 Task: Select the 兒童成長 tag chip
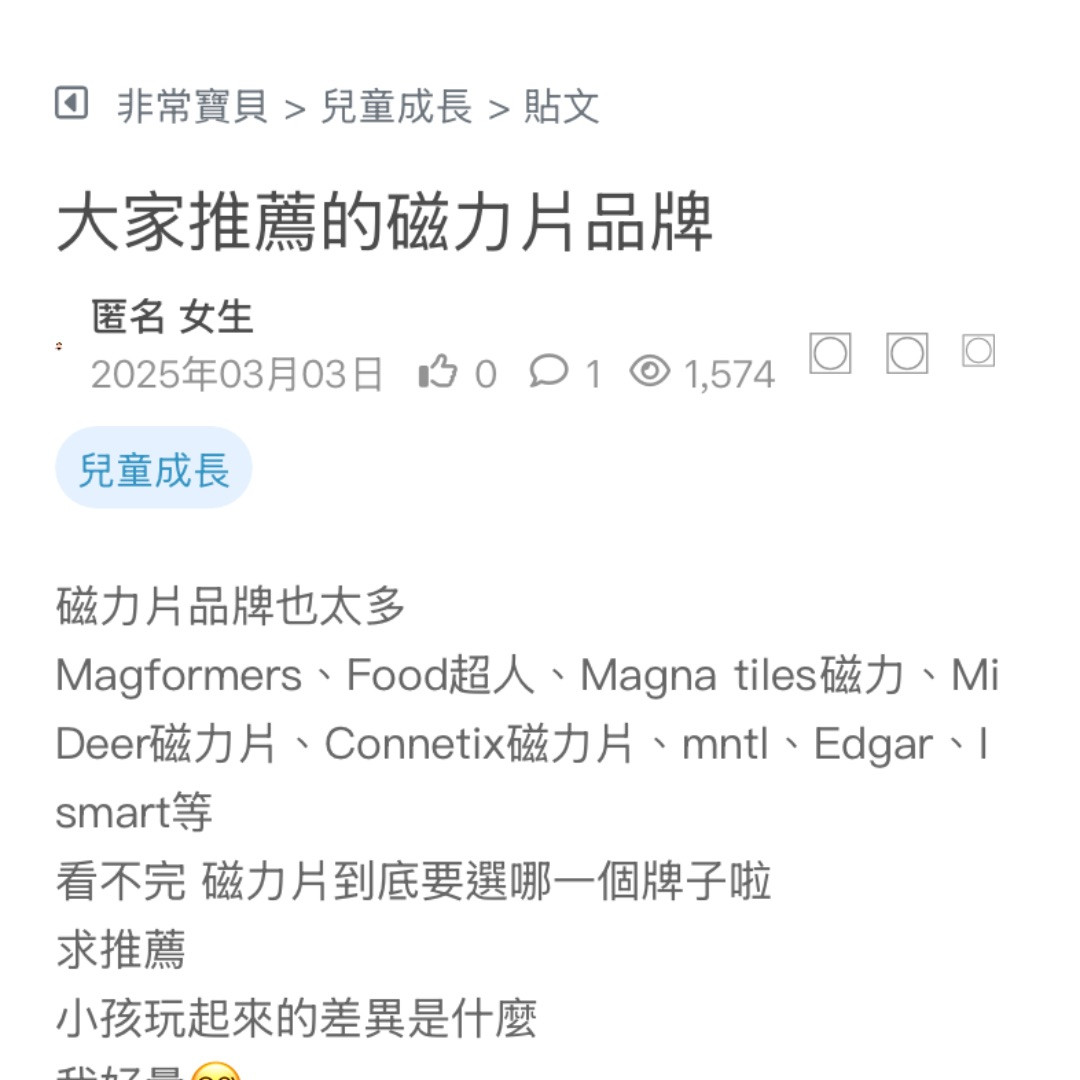click(x=154, y=469)
